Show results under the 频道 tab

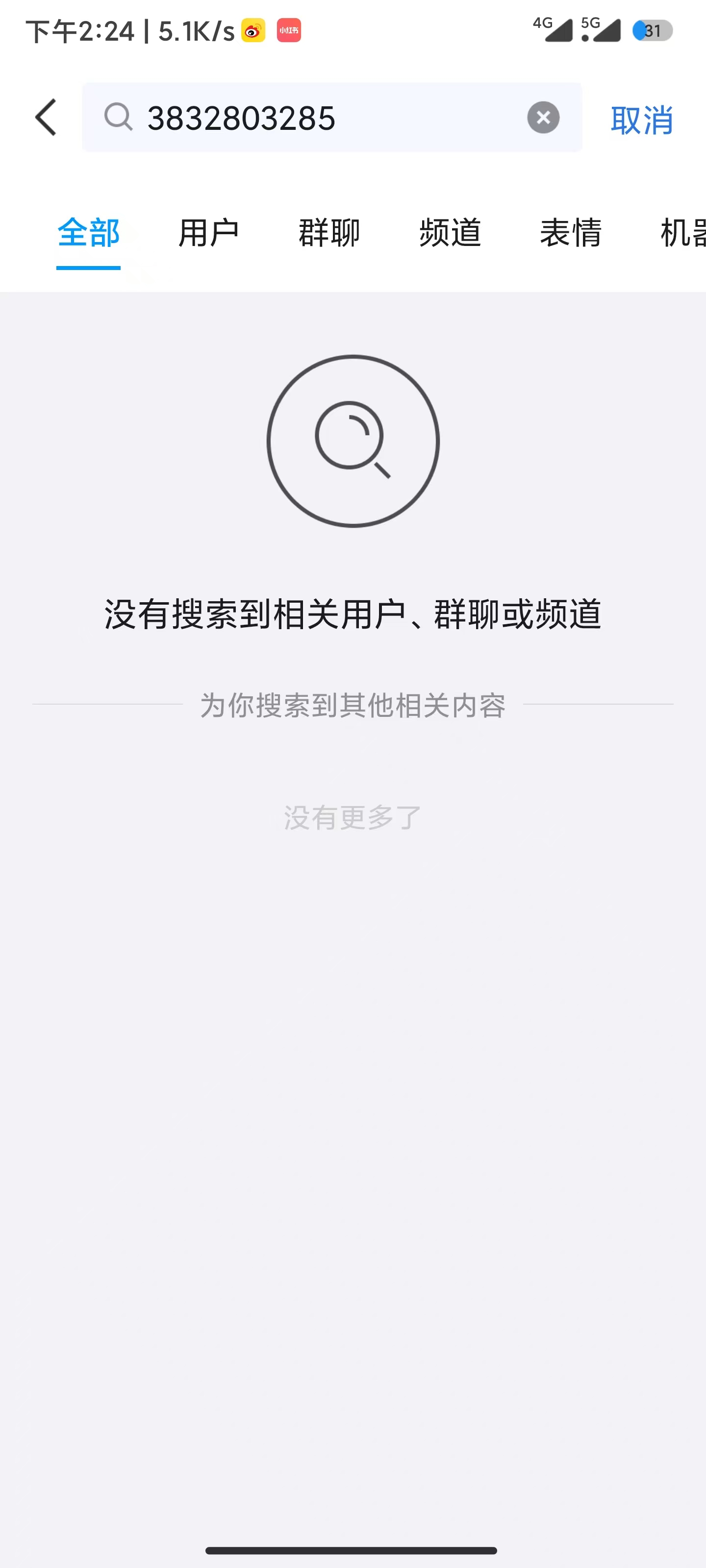450,233
